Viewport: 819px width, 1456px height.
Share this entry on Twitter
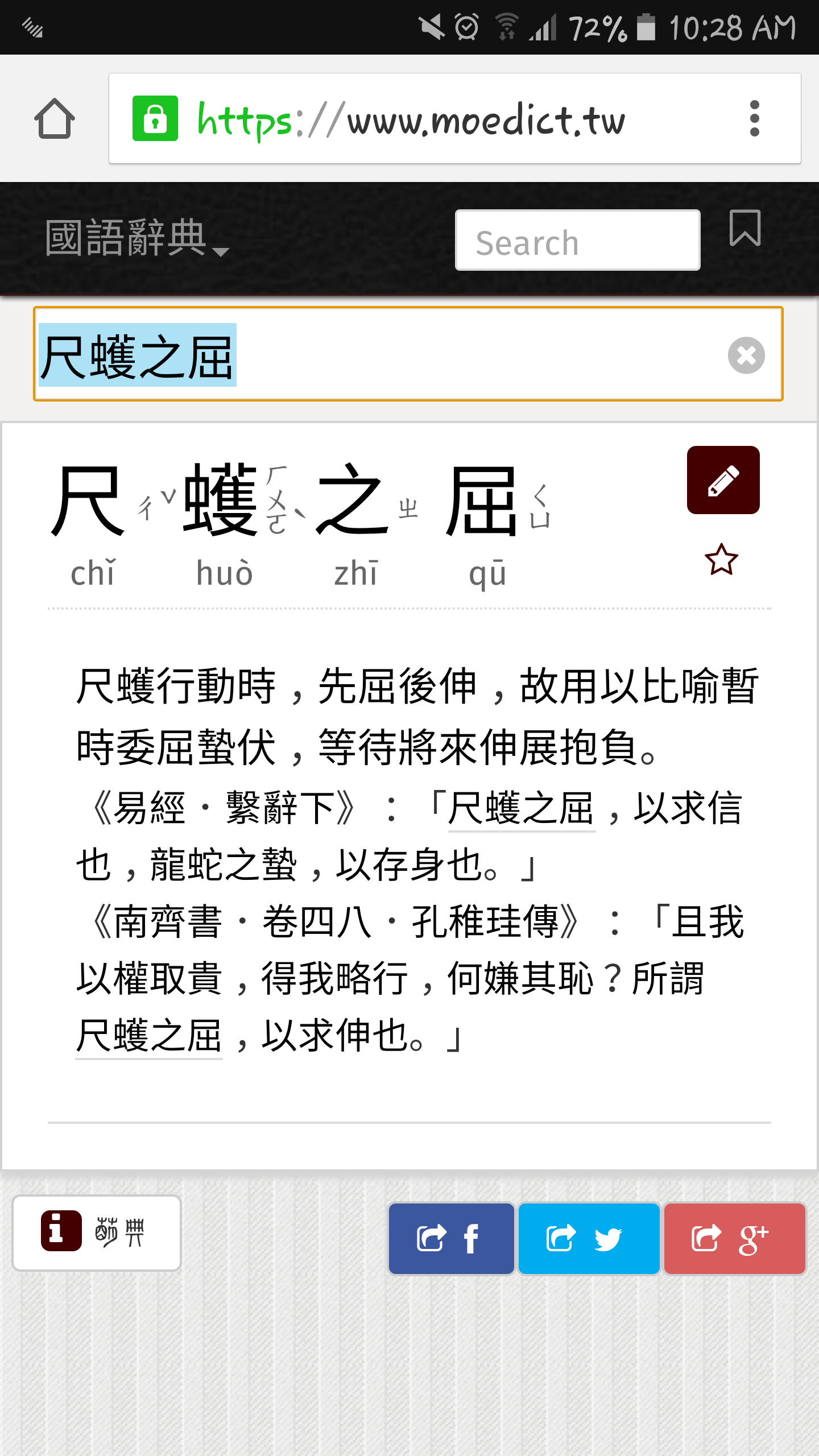(589, 1238)
